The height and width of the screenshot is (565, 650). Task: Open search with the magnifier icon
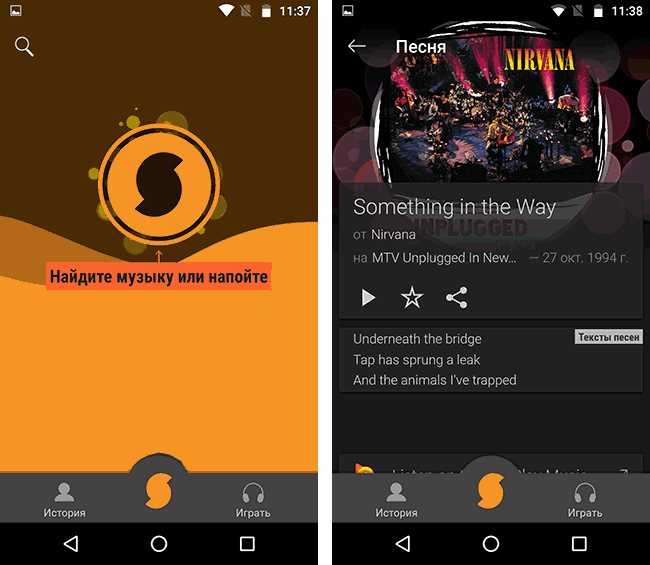point(24,46)
